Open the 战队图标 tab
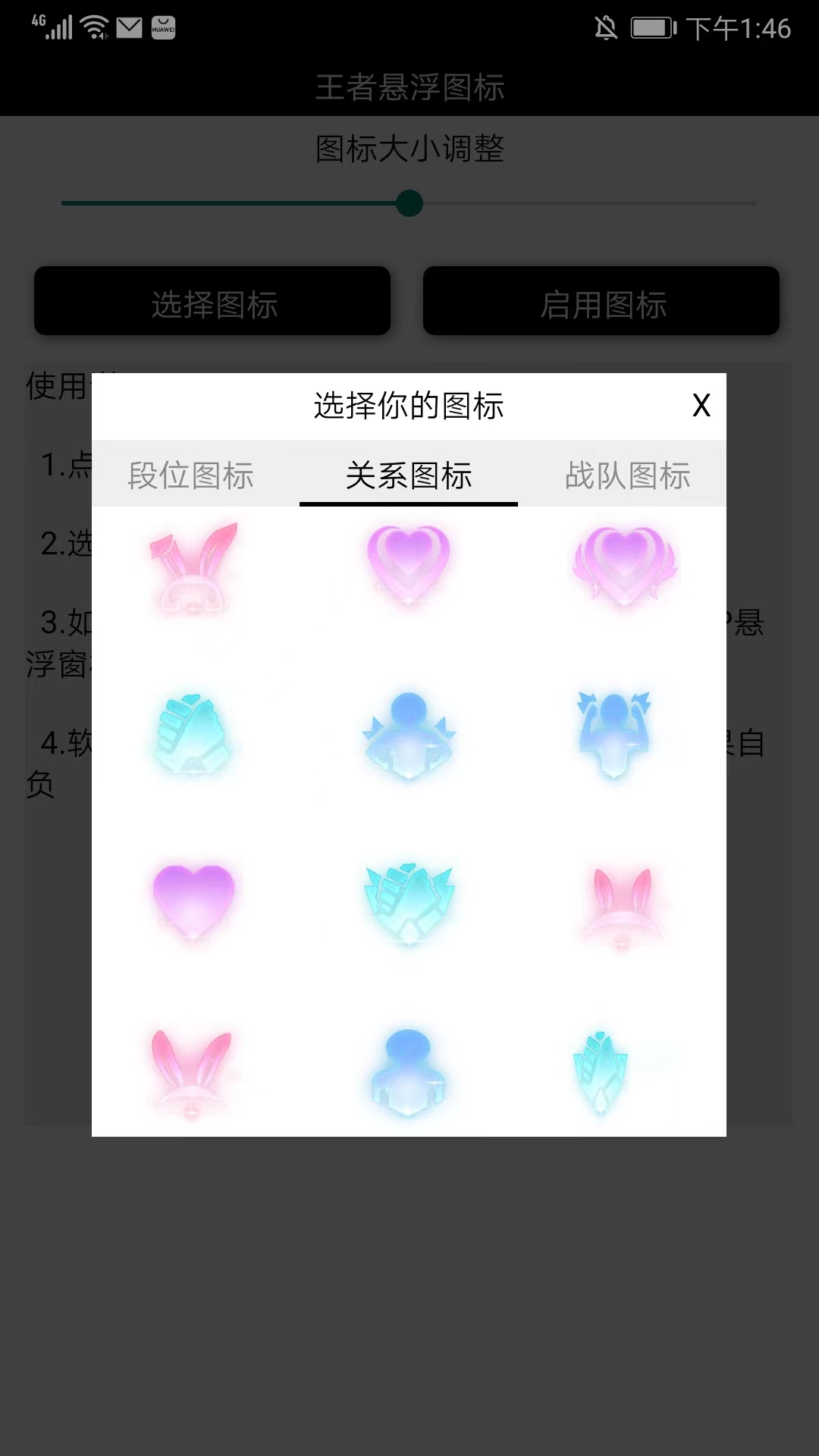This screenshot has height=1456, width=819. point(627,476)
